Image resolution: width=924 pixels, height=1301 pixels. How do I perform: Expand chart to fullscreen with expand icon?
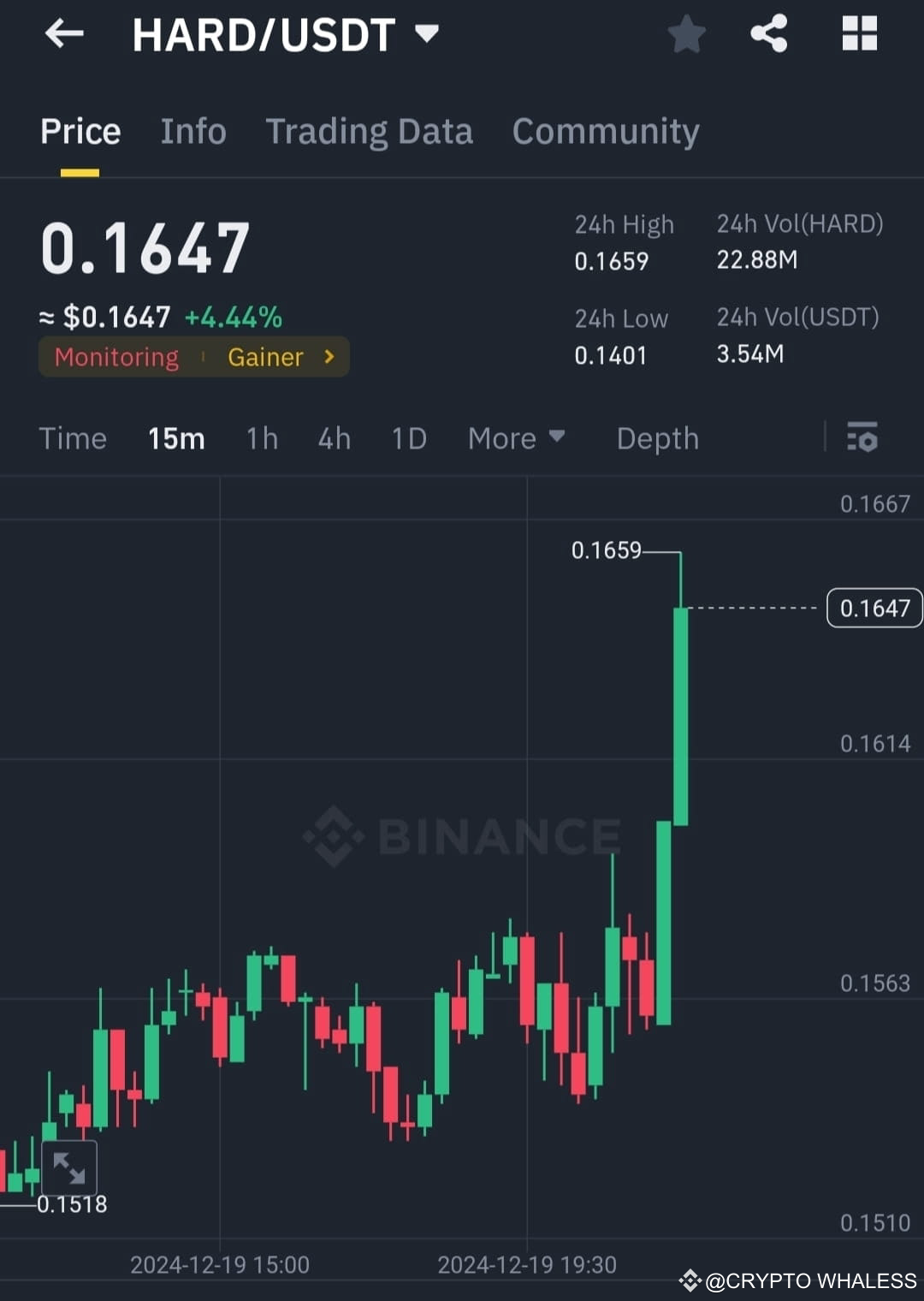pos(70,1167)
